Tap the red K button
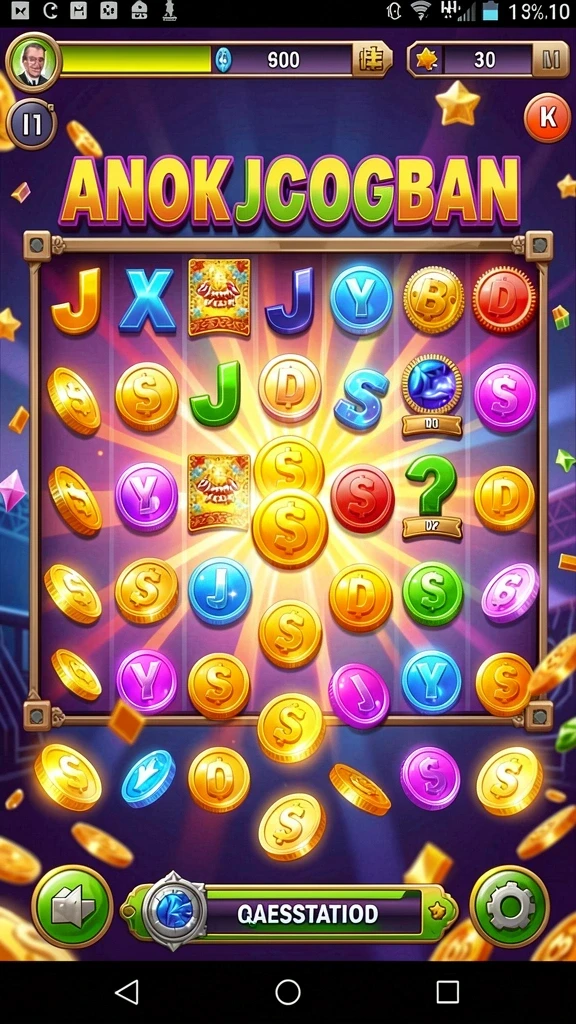The height and width of the screenshot is (1024, 576). coord(547,118)
